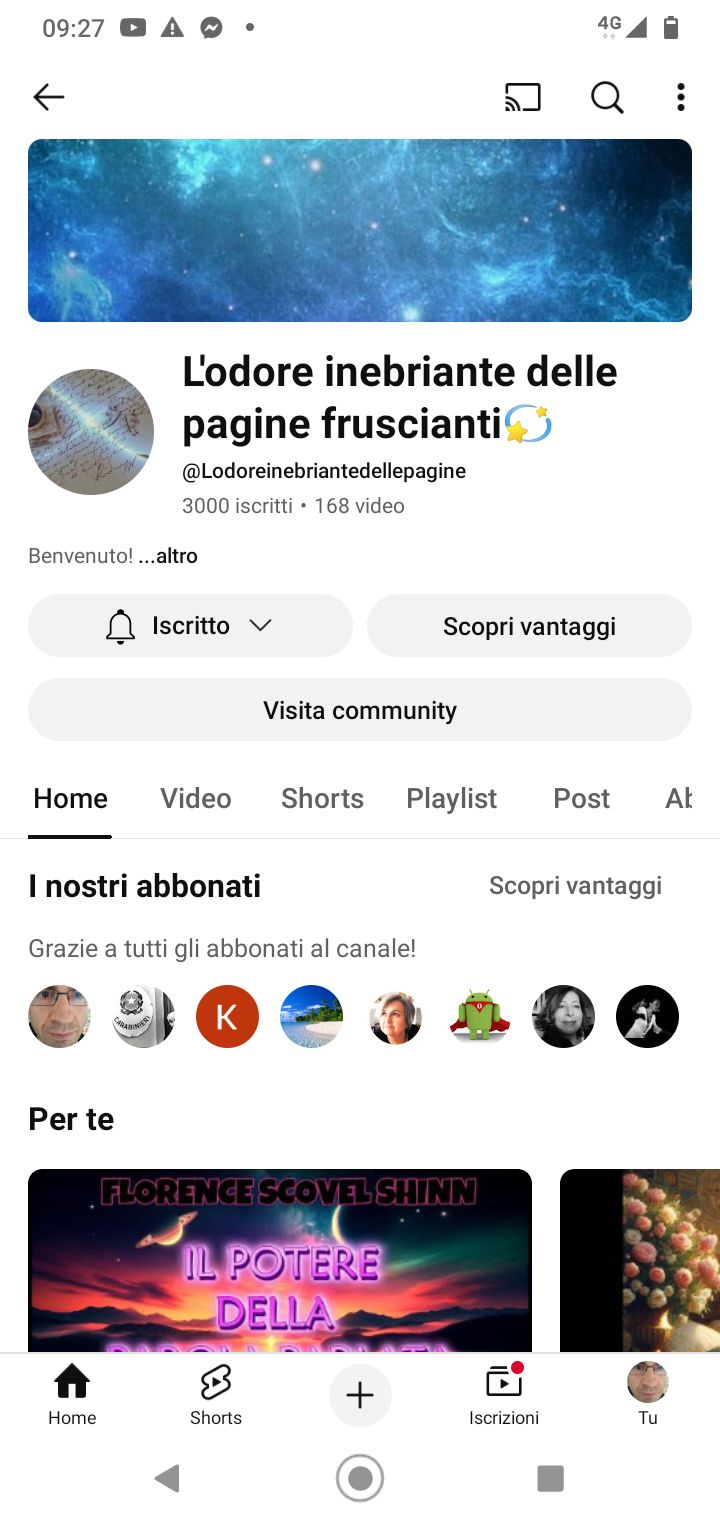The image size is (720, 1520).
Task: Go to Home in bottom navigation
Action: [72, 1396]
